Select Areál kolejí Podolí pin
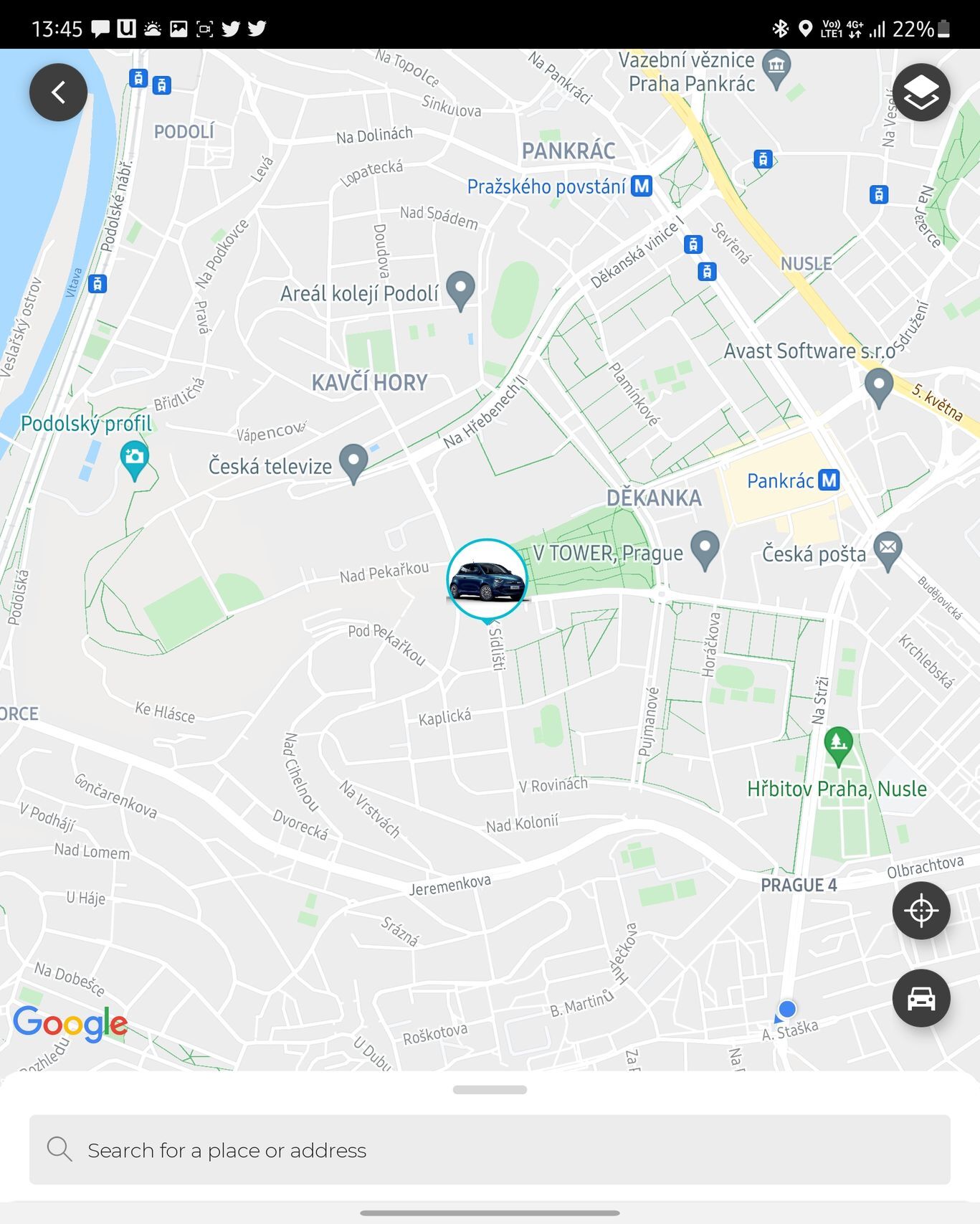This screenshot has height=1224, width=980. 460,288
